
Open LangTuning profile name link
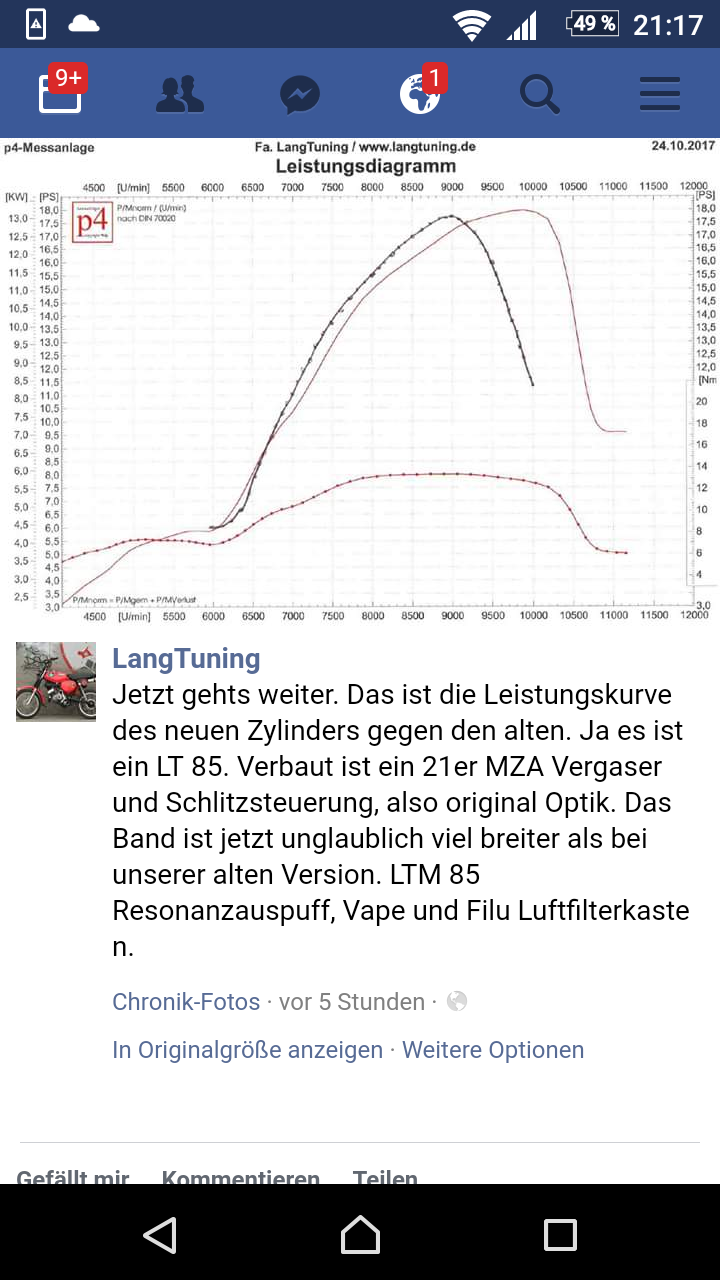tap(186, 659)
